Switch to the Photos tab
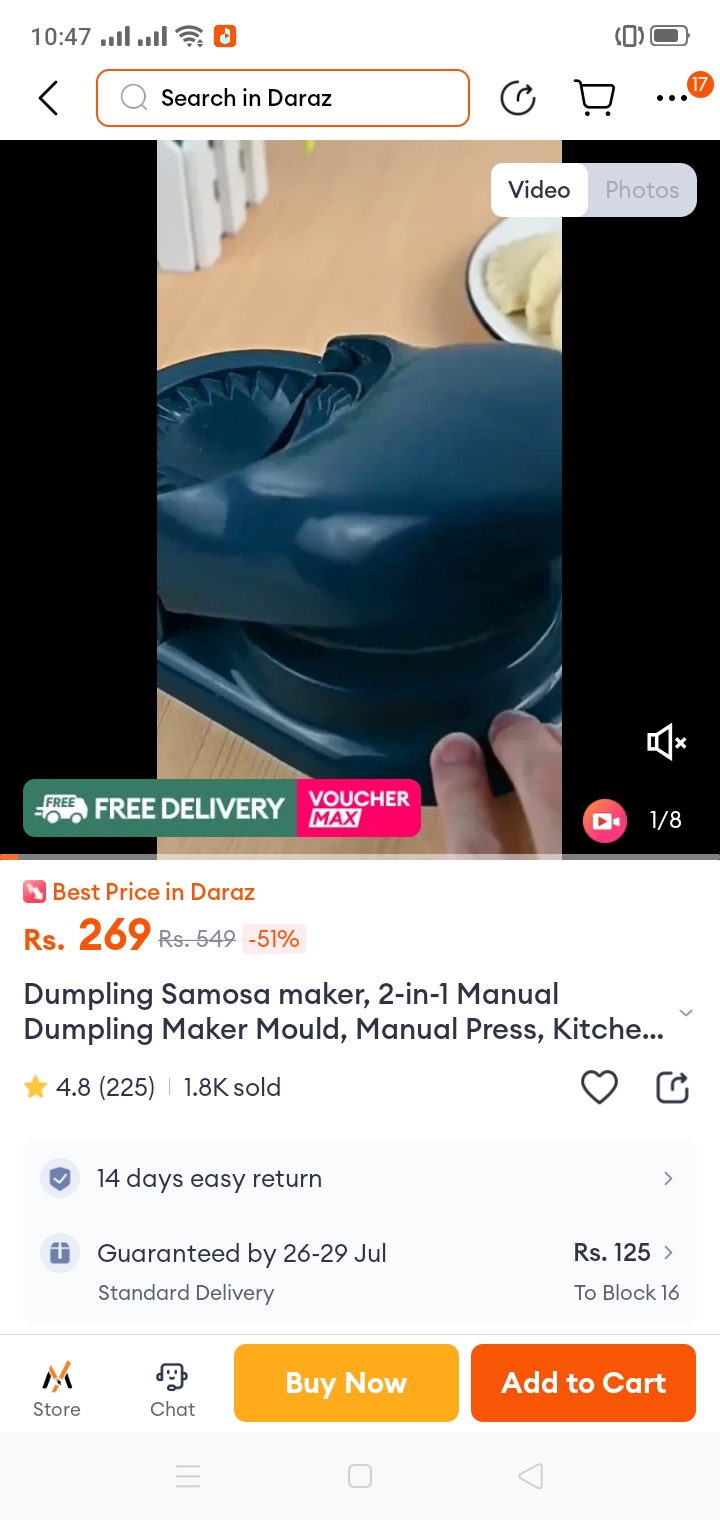 point(641,190)
